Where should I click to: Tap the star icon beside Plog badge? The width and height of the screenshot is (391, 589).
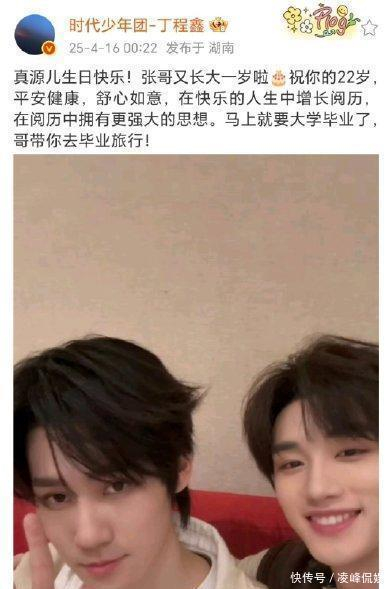pos(368,28)
